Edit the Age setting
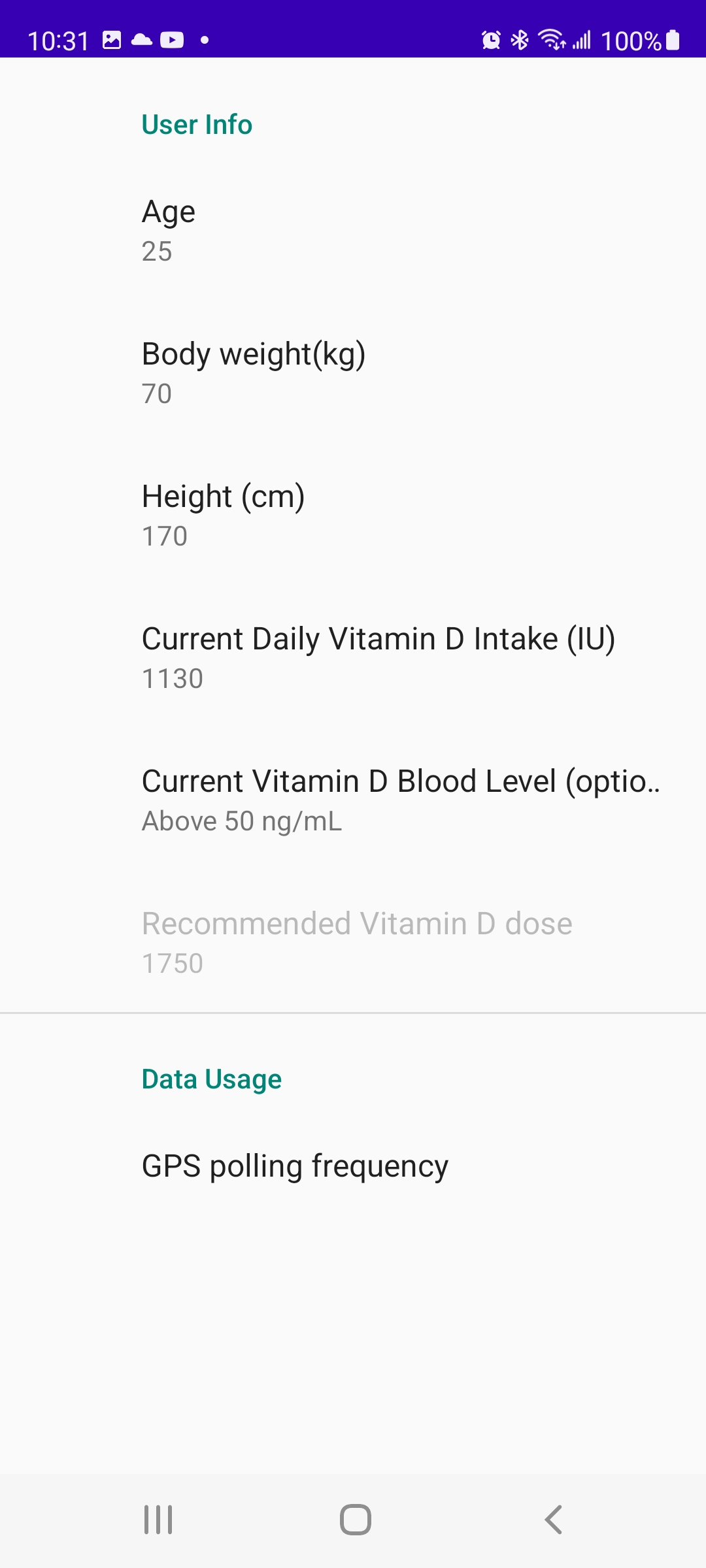The width and height of the screenshot is (706, 1568). 353,231
